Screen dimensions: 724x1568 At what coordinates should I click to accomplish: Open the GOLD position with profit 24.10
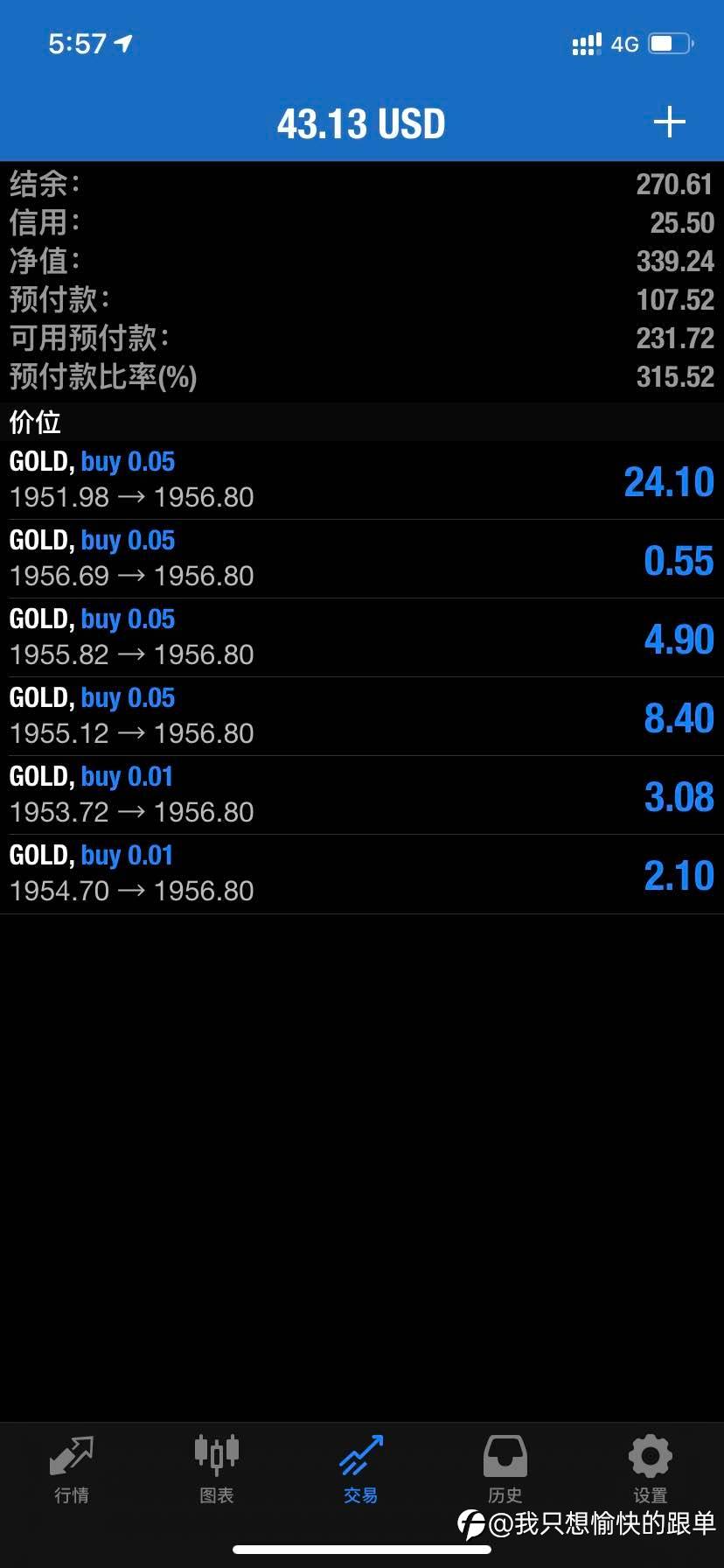pos(362,480)
